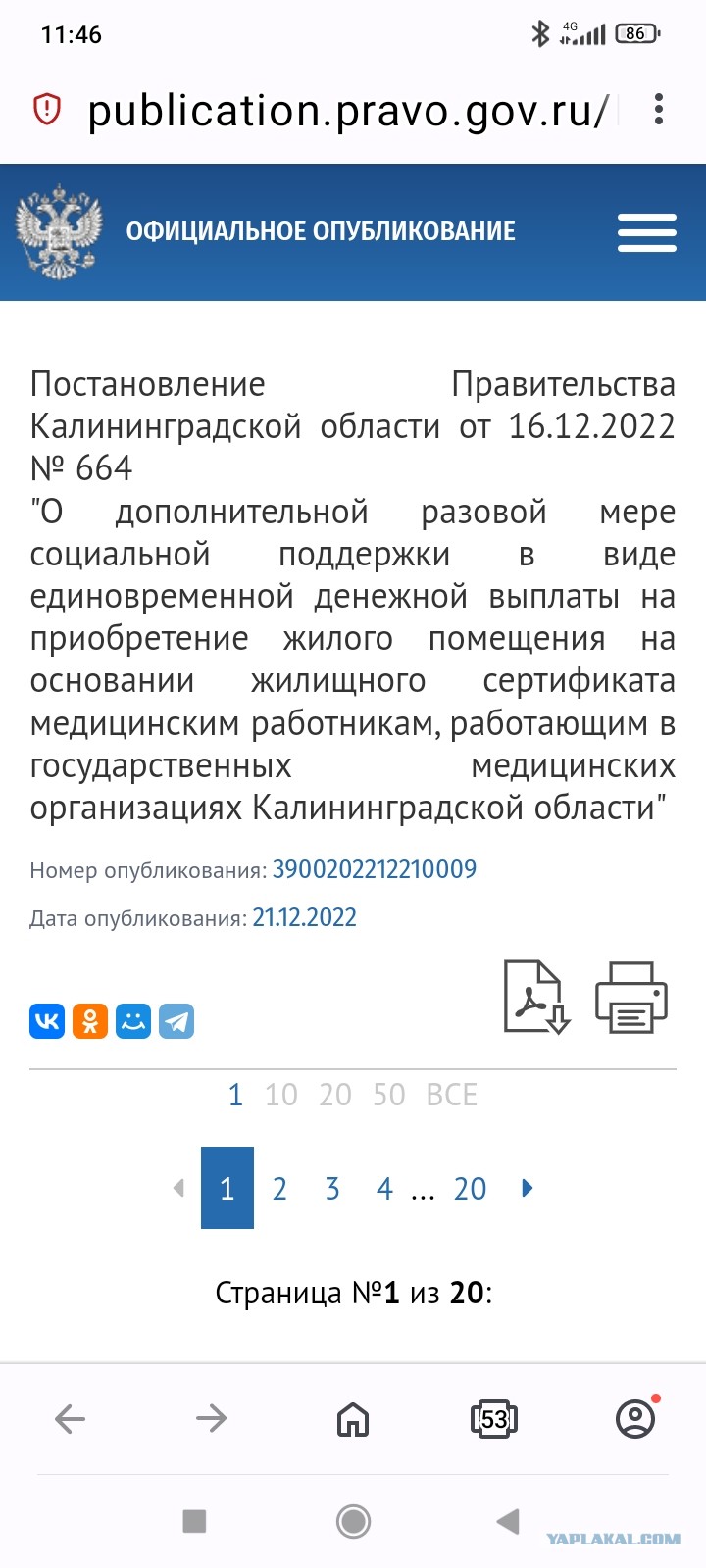Image resolution: width=706 pixels, height=1568 pixels.
Task: Go to page 2
Action: (279, 1189)
